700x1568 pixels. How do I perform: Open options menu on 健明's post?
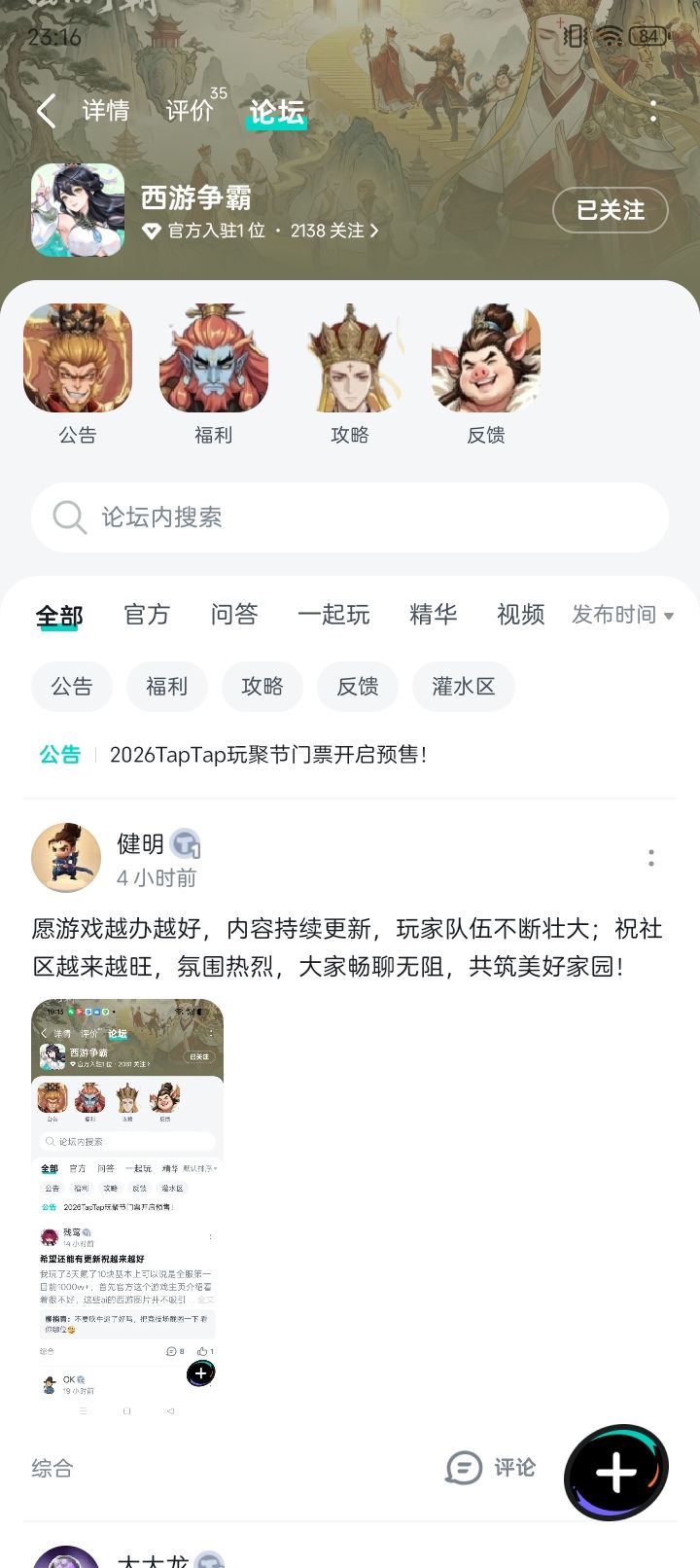point(651,858)
